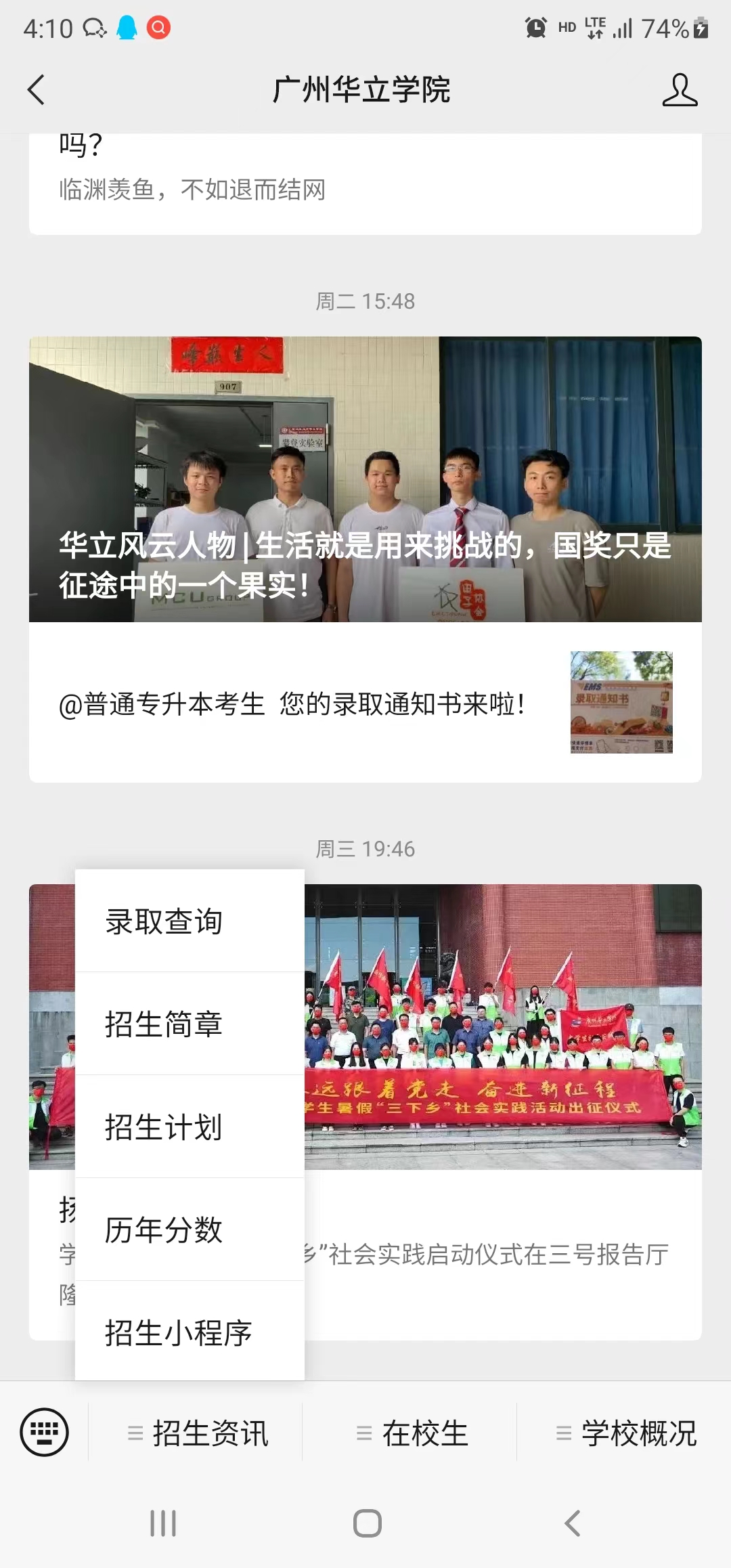Expand the 在校生 bottom menu
Image resolution: width=731 pixels, height=1568 pixels.
(412, 1433)
